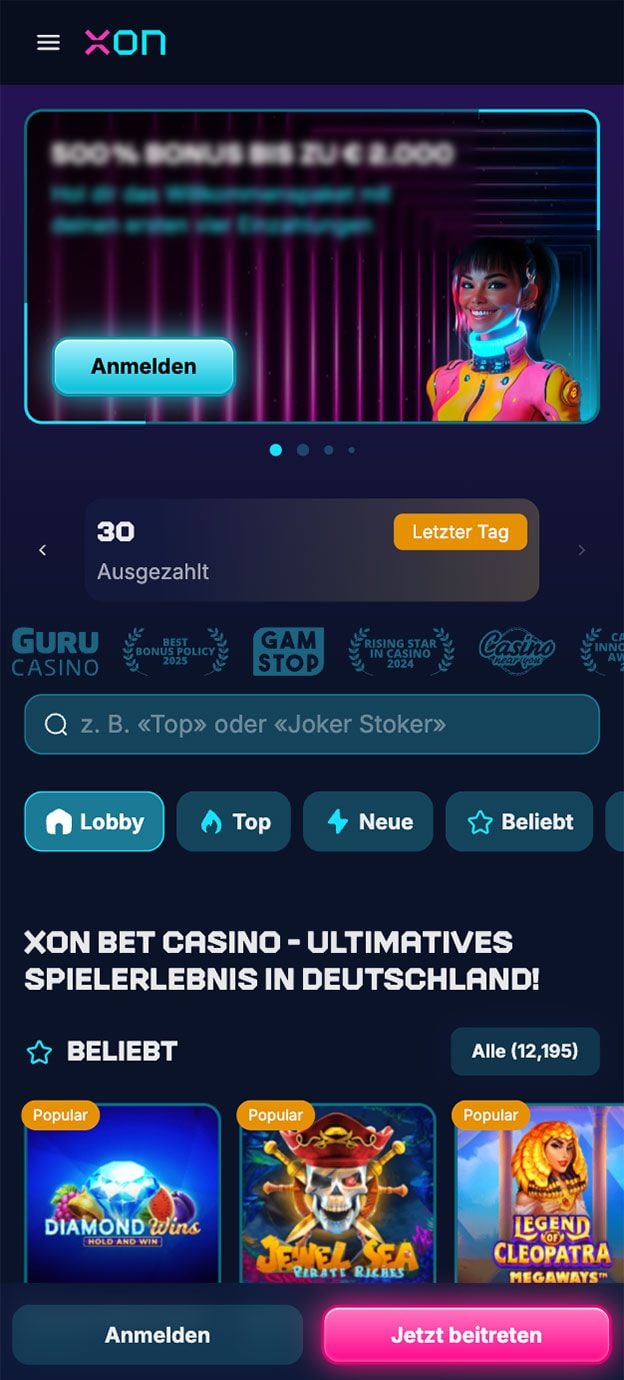The width and height of the screenshot is (624, 1380).
Task: Tap Anmelden in the bottom bar
Action: (x=157, y=1335)
